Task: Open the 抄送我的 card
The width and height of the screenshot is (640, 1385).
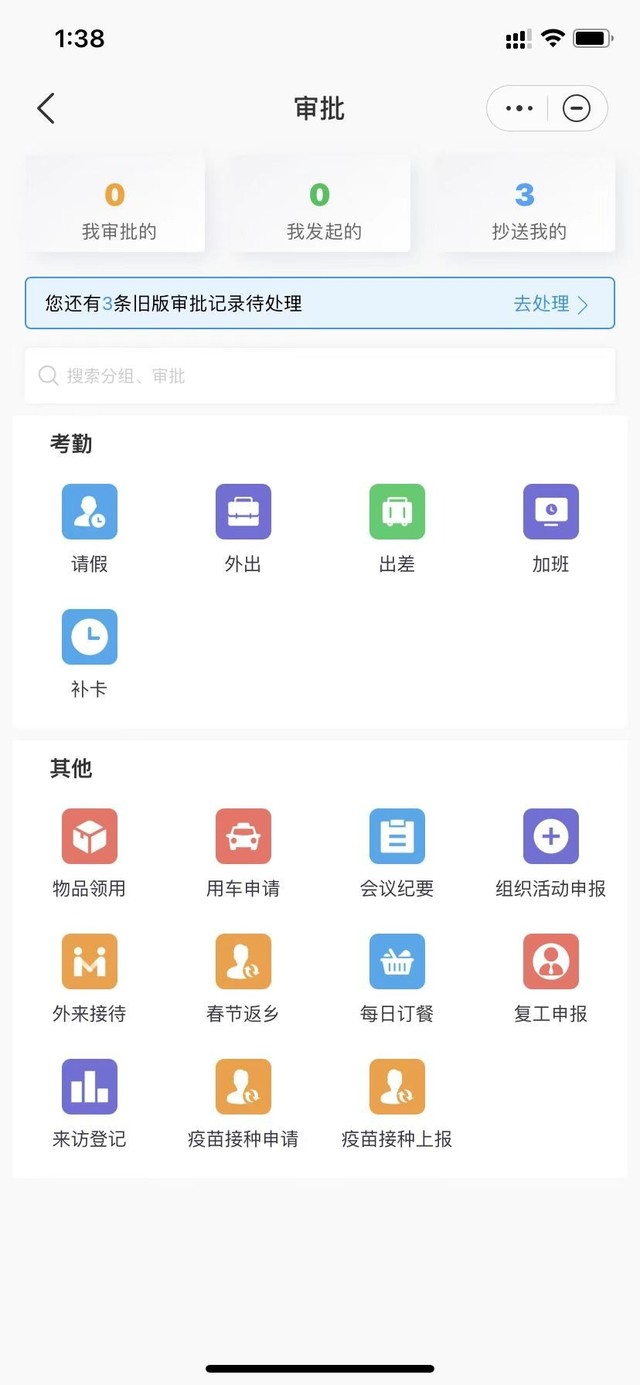Action: [525, 205]
